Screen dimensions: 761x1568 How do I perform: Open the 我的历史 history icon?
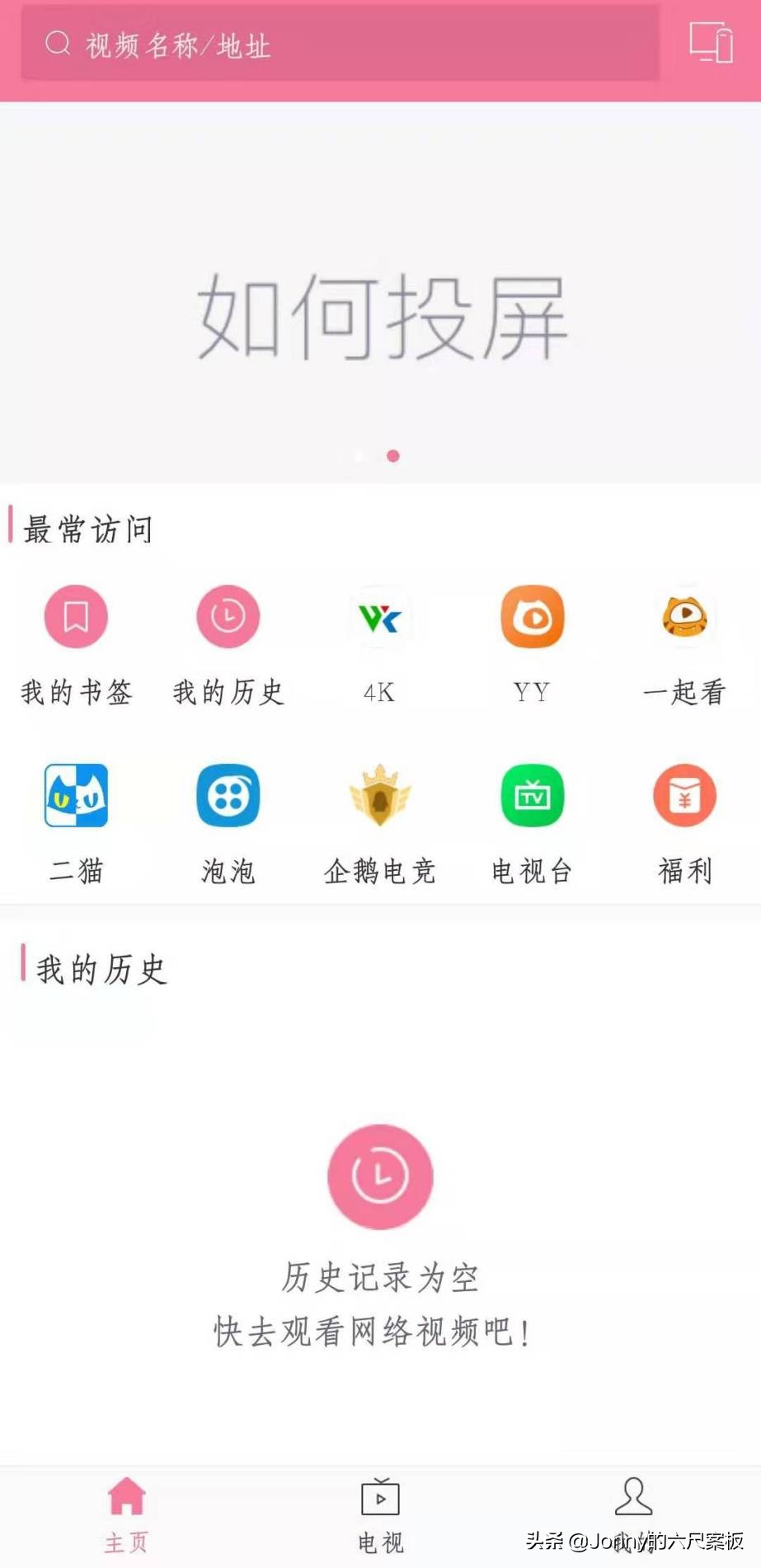click(x=228, y=616)
